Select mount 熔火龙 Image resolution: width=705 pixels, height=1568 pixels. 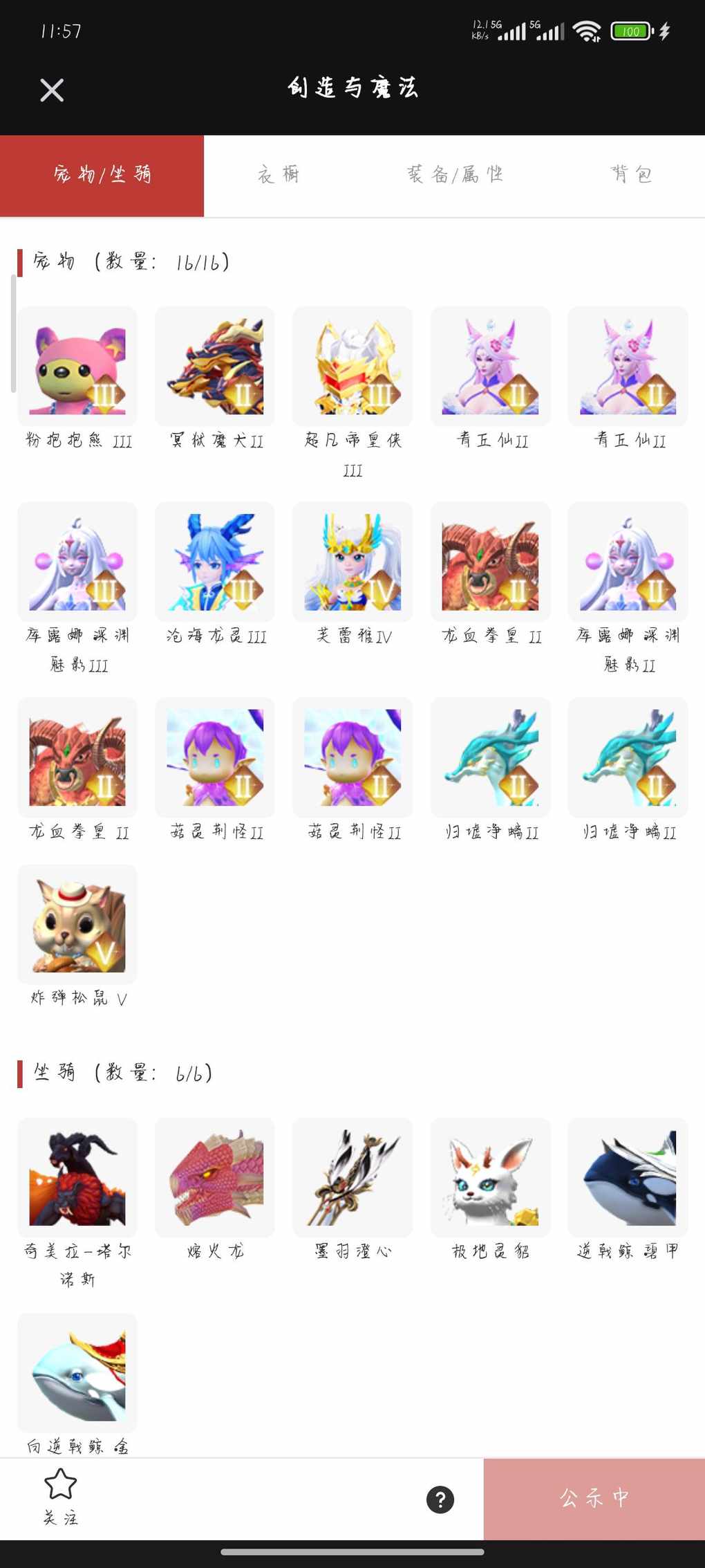pyautogui.click(x=215, y=1177)
